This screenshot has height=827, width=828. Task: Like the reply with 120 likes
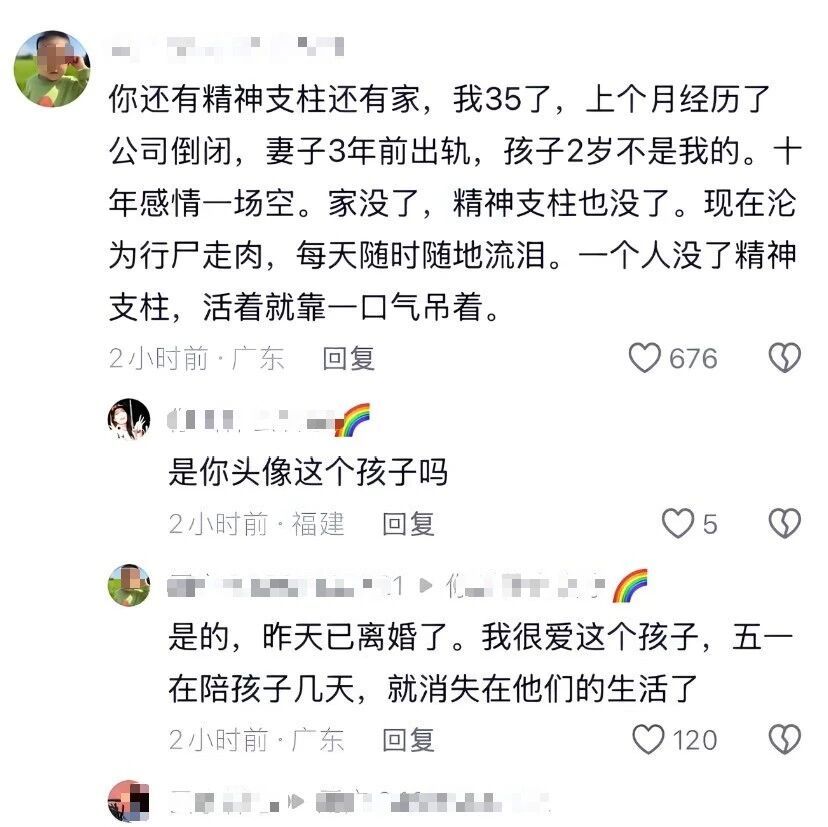click(648, 739)
